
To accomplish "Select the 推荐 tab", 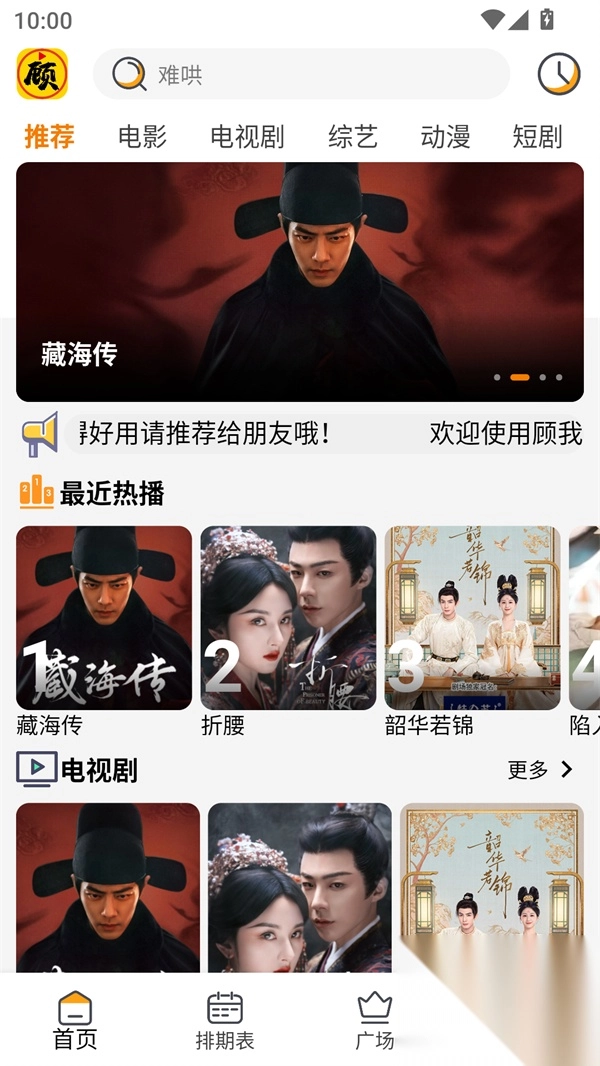I will (49, 136).
